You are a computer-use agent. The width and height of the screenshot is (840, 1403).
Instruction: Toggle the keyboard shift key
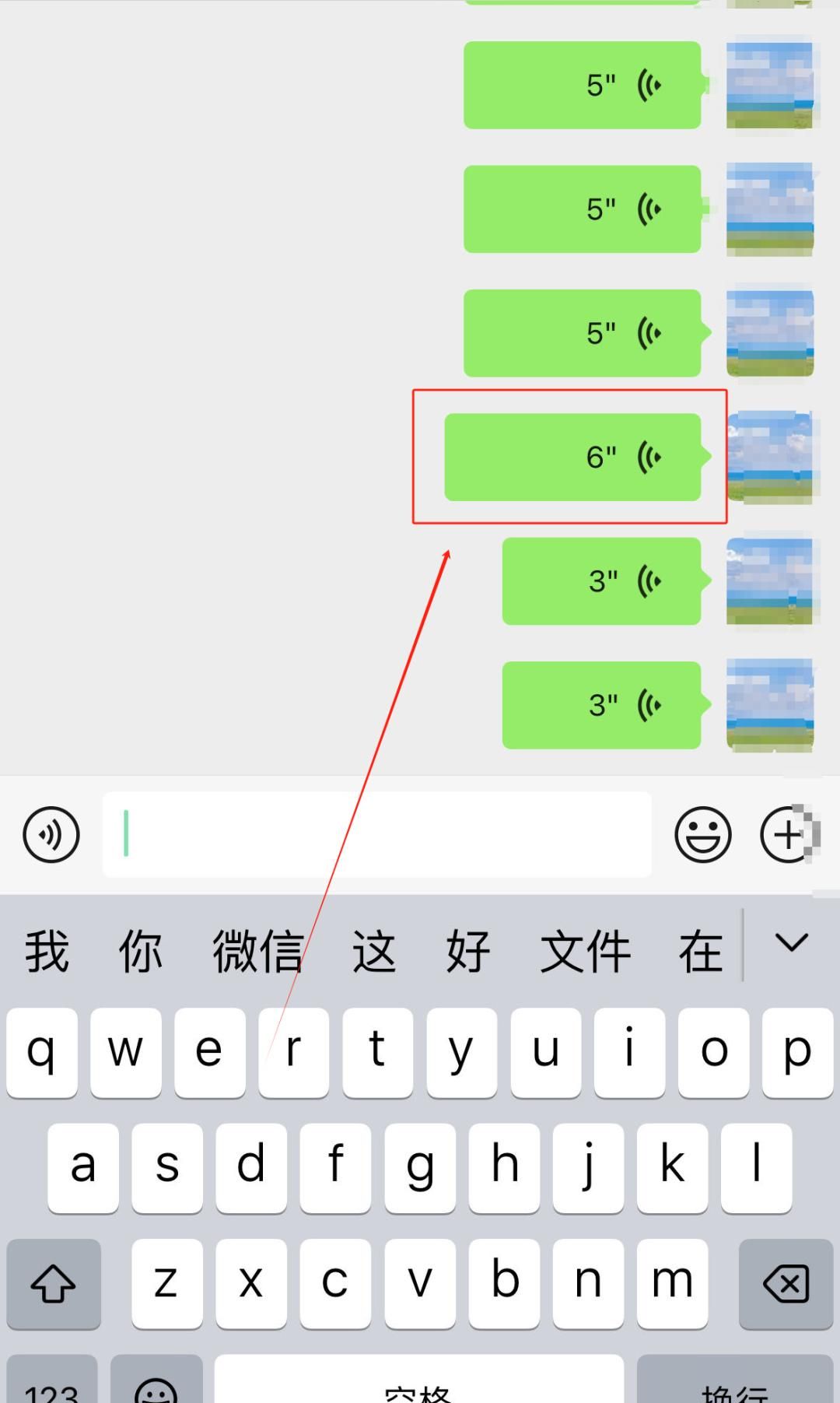point(53,1283)
